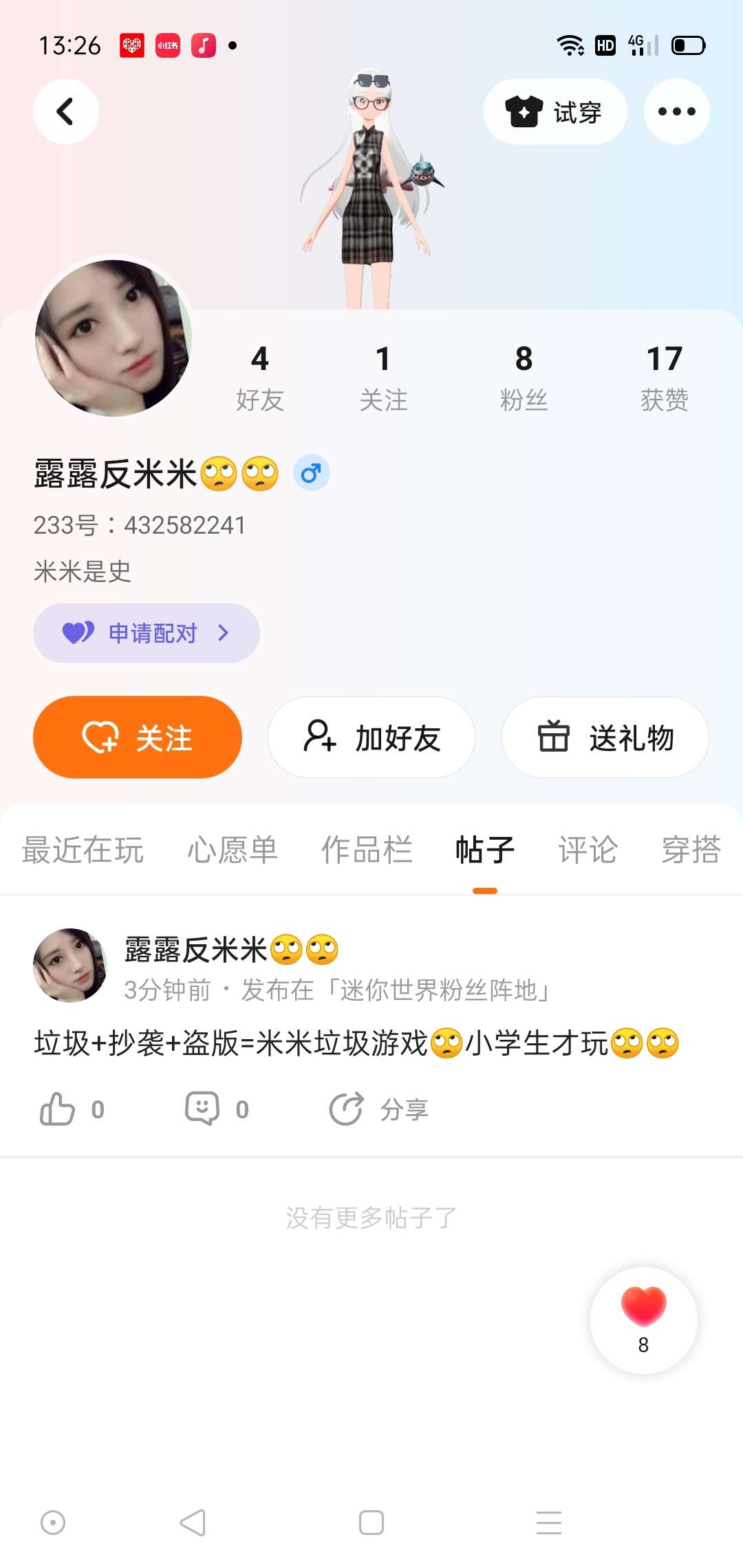View the 粉丝 followers list

[x=524, y=378]
